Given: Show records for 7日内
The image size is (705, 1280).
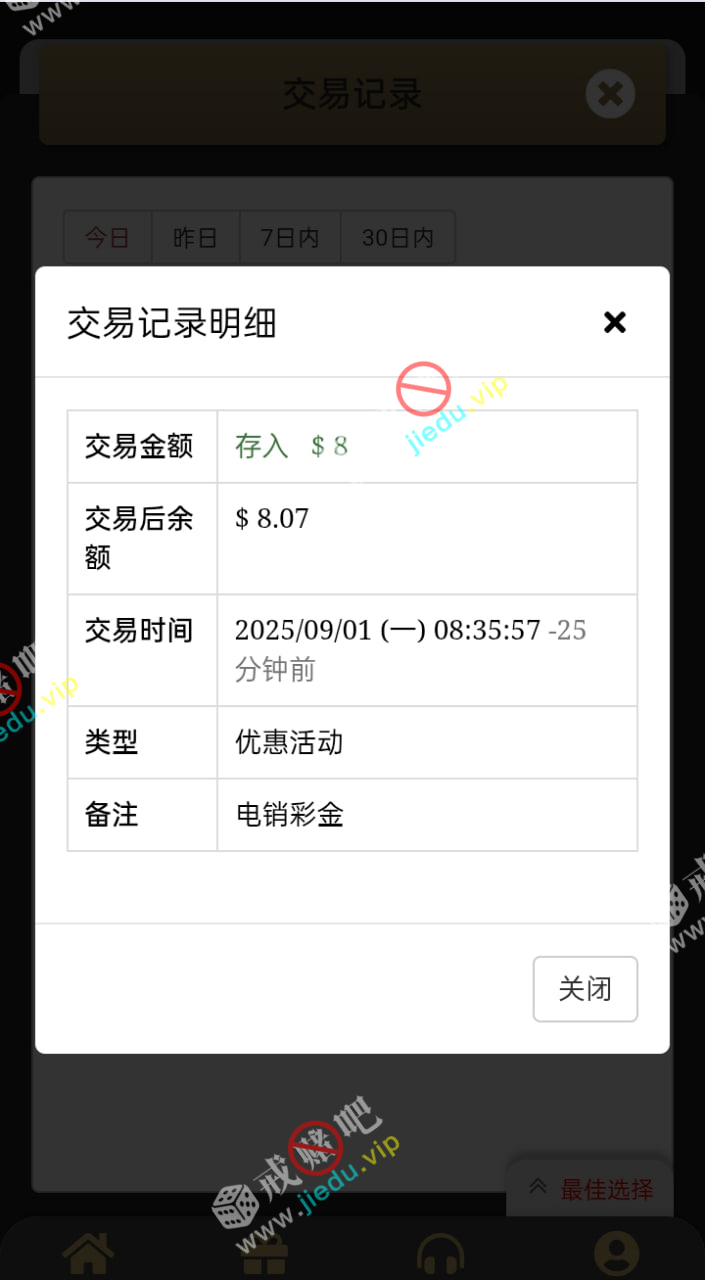Looking at the screenshot, I should click(290, 238).
